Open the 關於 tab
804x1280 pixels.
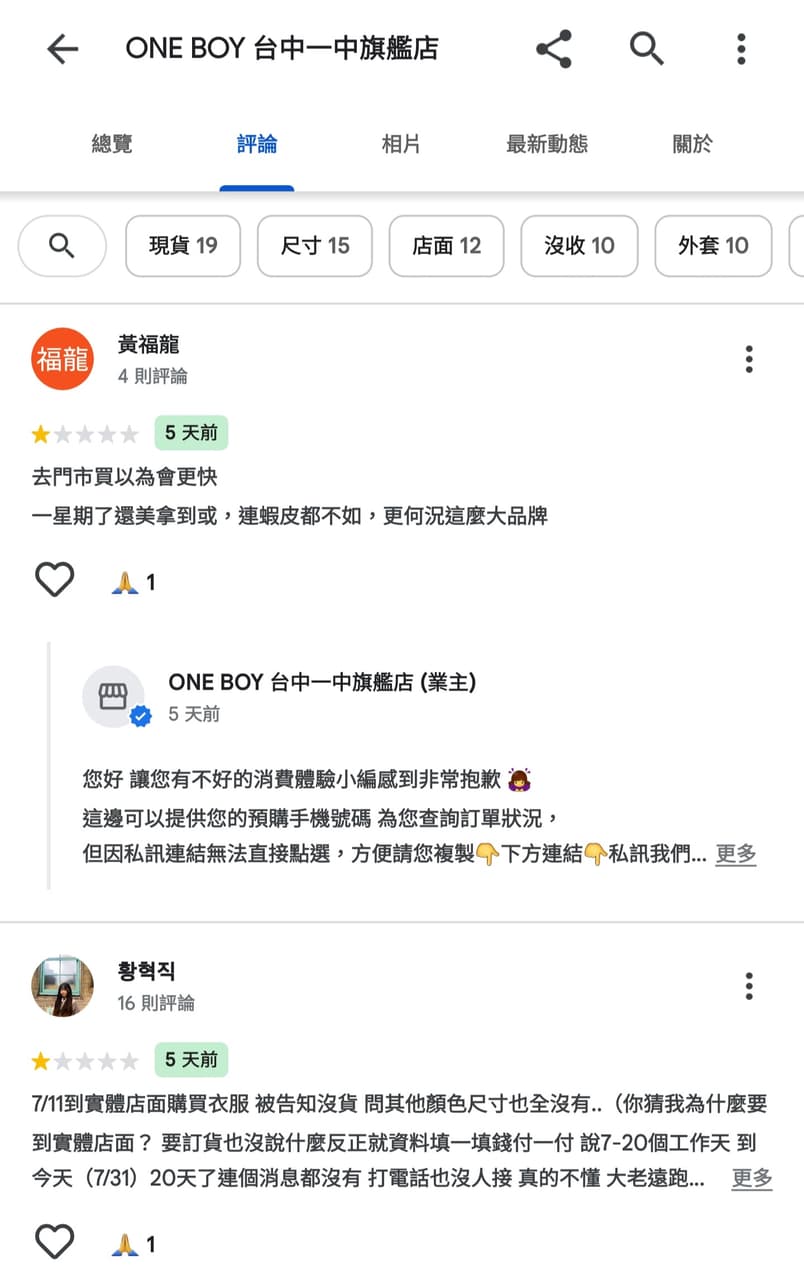(x=691, y=144)
